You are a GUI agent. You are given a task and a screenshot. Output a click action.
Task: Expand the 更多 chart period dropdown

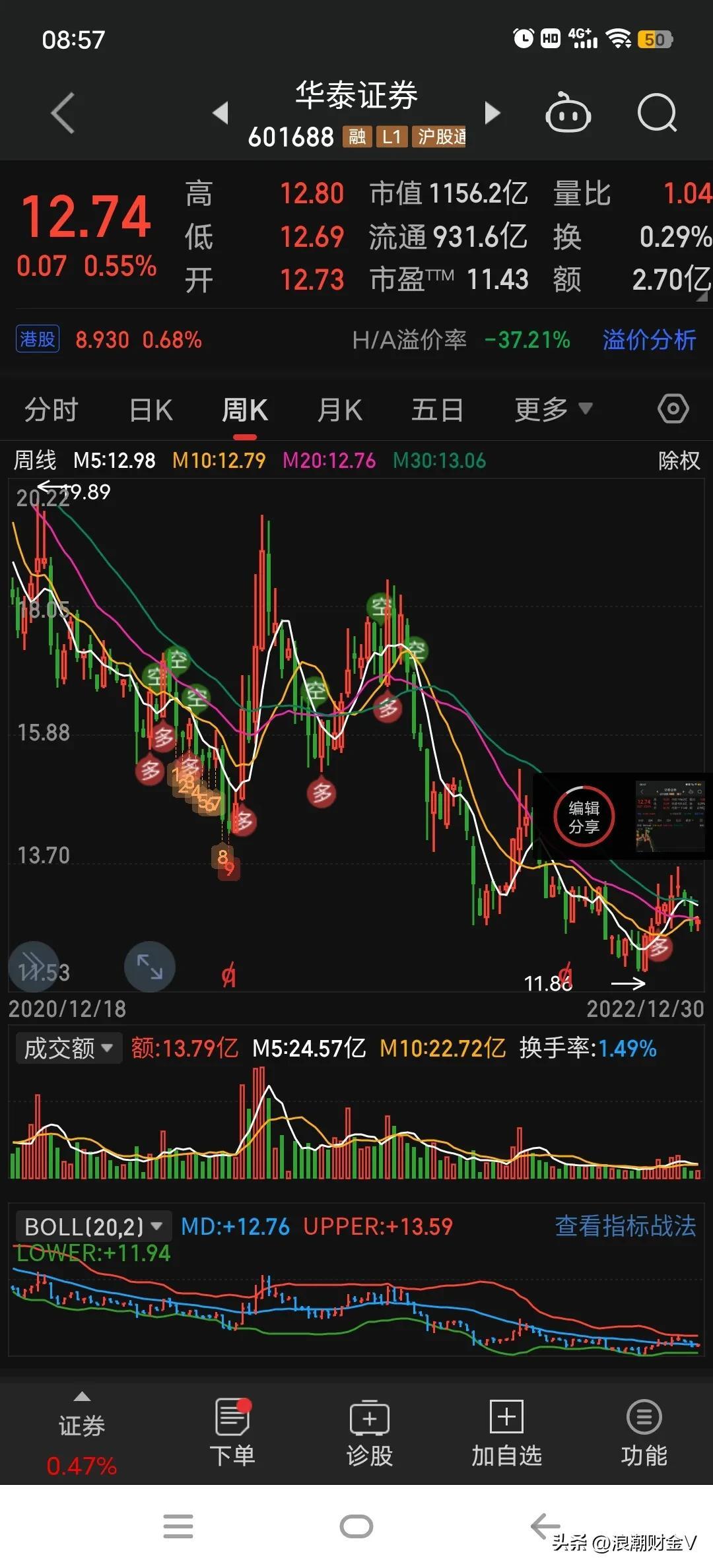tap(553, 410)
